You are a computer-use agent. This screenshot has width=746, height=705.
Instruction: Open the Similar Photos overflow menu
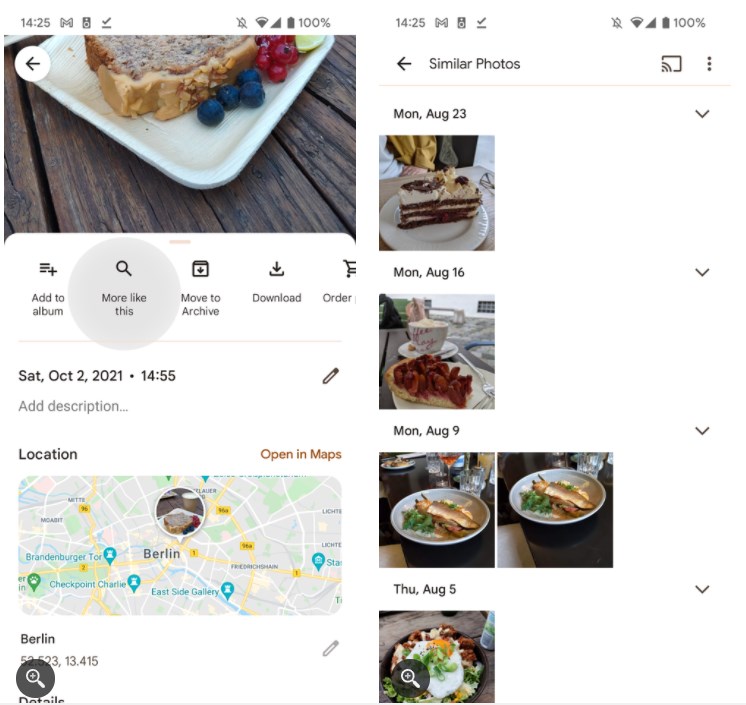pos(709,64)
